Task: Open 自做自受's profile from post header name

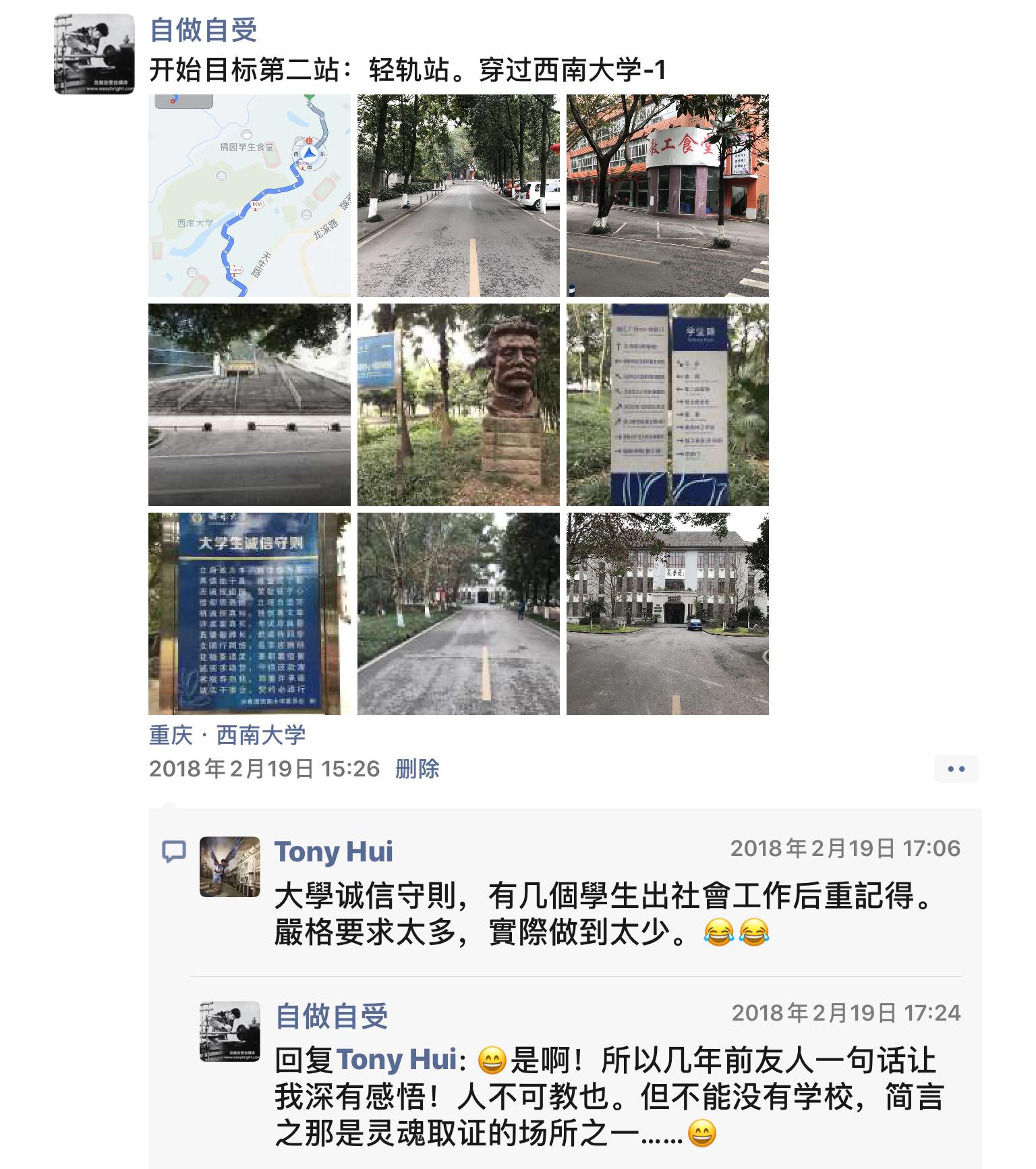Action: pos(203,30)
